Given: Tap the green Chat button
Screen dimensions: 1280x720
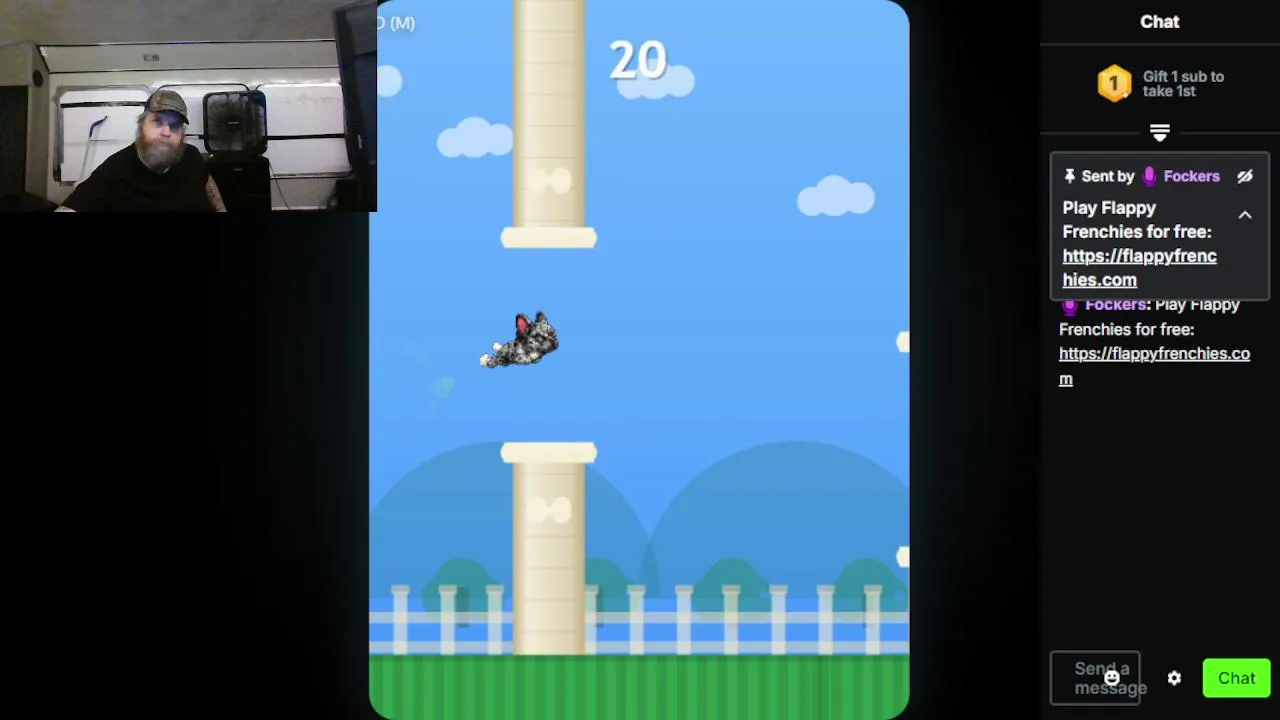Looking at the screenshot, I should 1236,678.
